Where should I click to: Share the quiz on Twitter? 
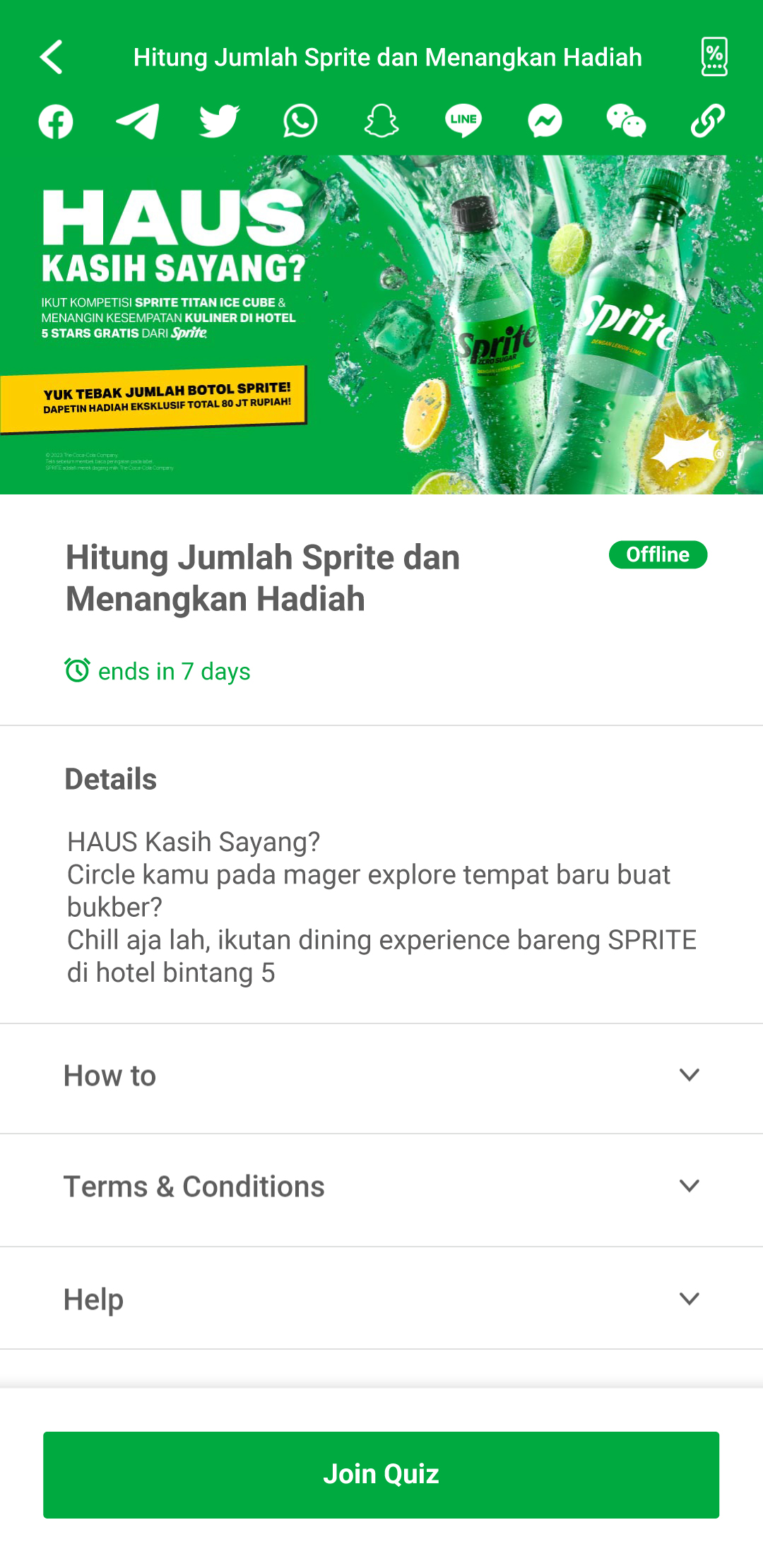tap(219, 121)
